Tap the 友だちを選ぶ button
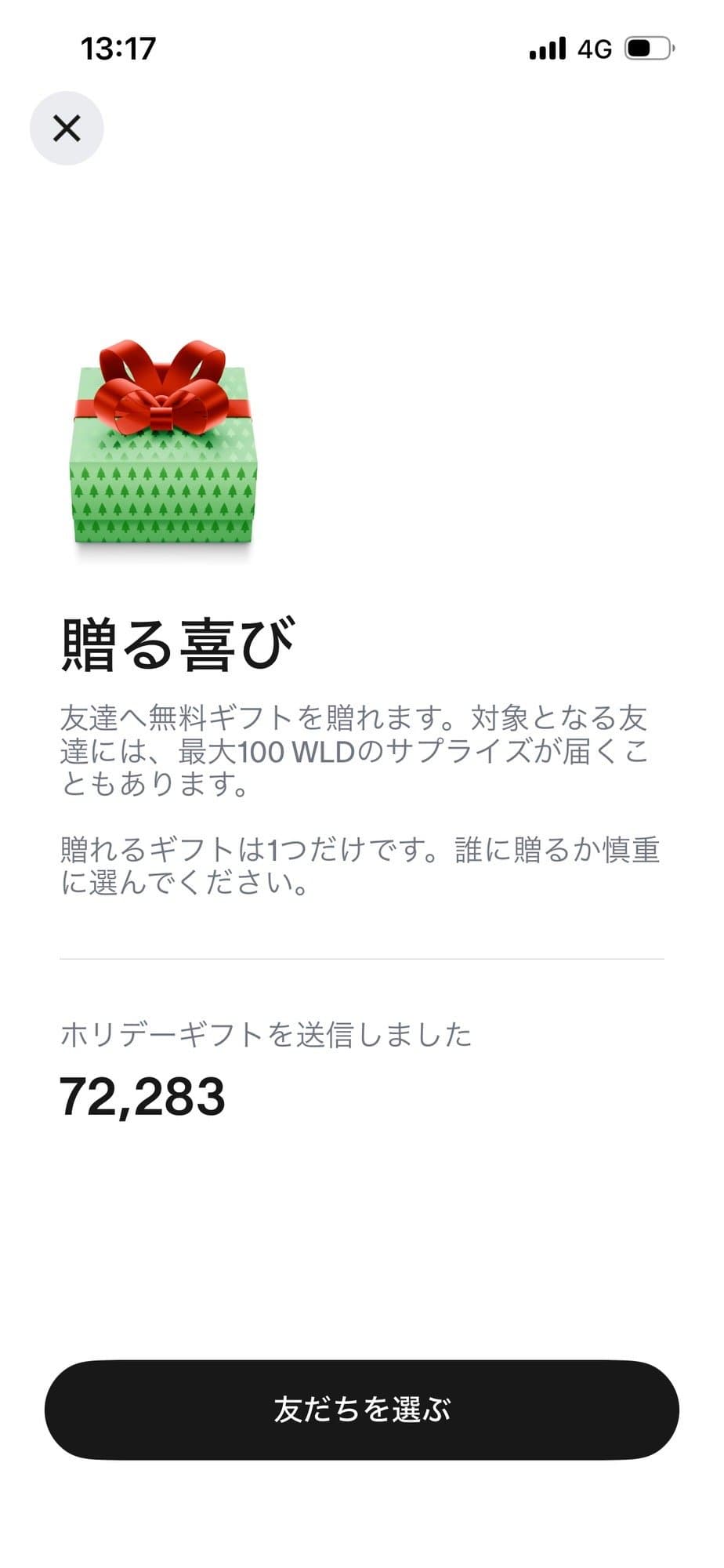 (361, 1409)
